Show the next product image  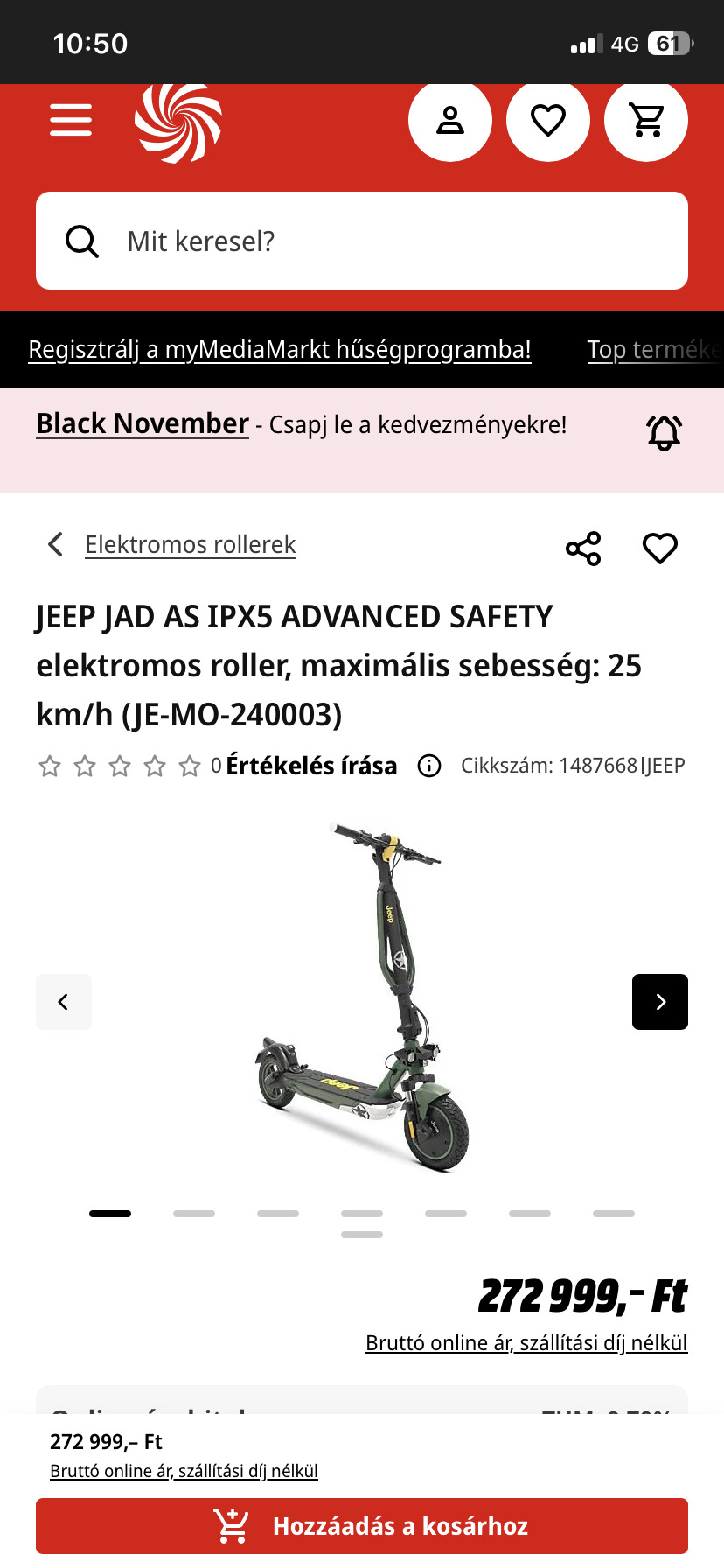pos(660,1002)
